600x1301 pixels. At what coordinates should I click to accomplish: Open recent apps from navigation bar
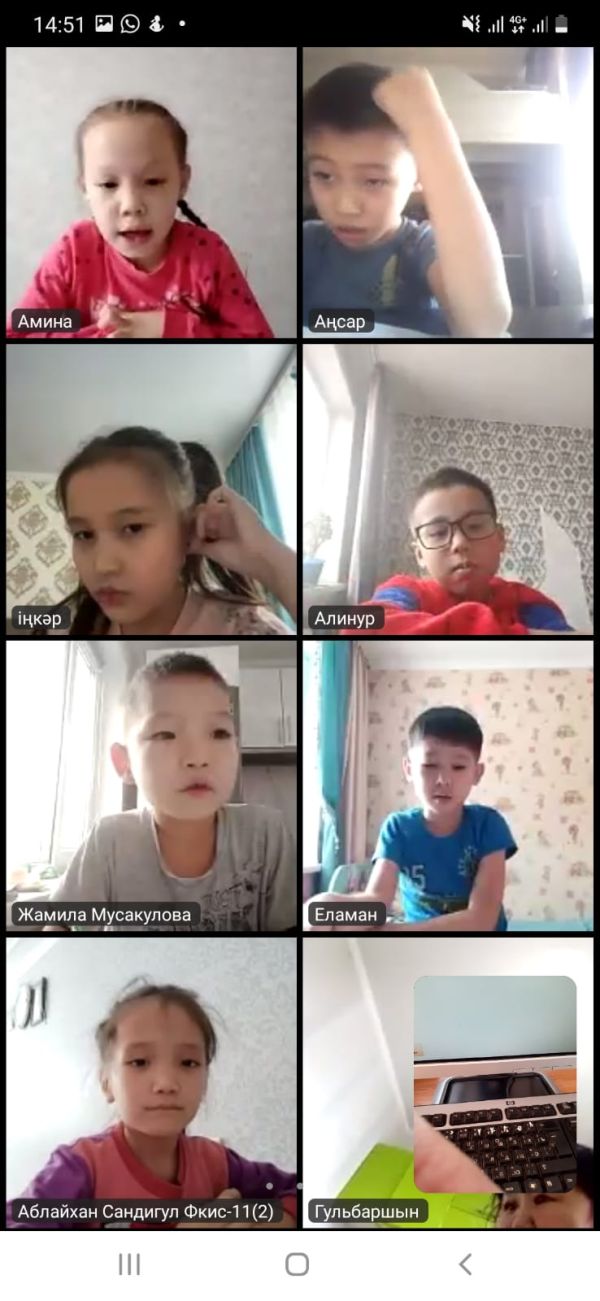[130, 1264]
